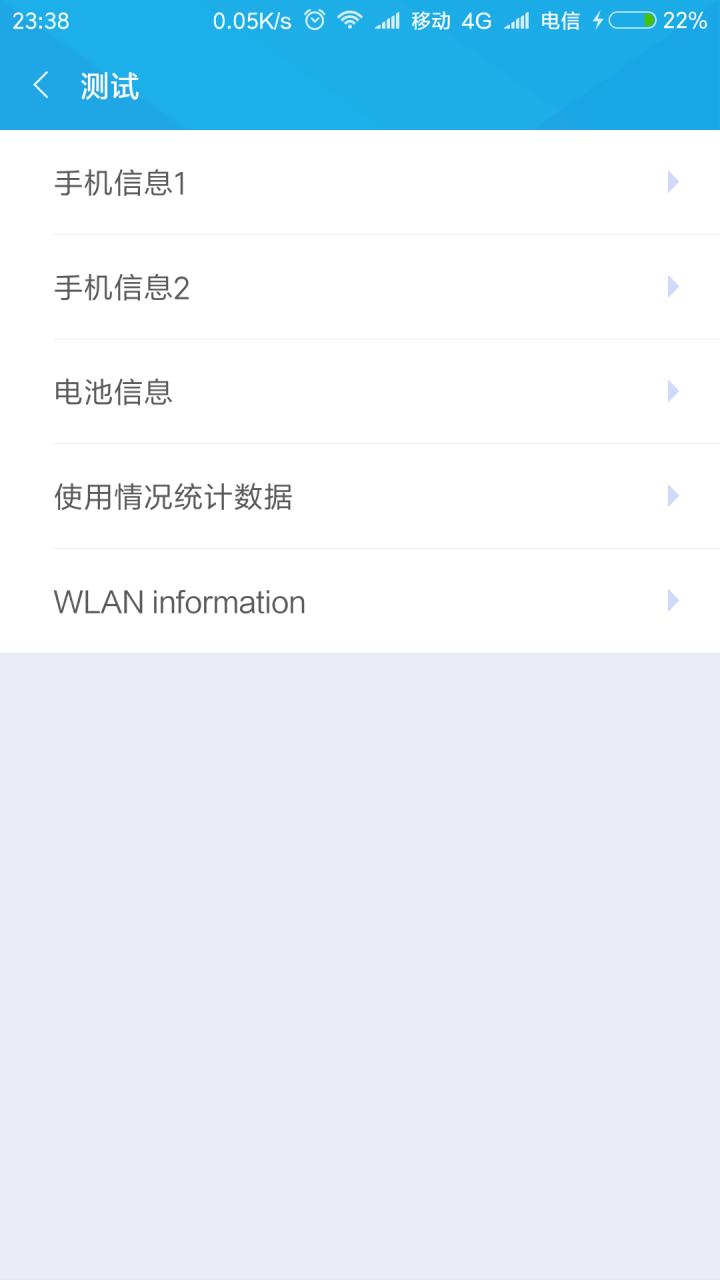The image size is (720, 1280).
Task: Tap the 4G network indicator icon
Action: pos(478,20)
